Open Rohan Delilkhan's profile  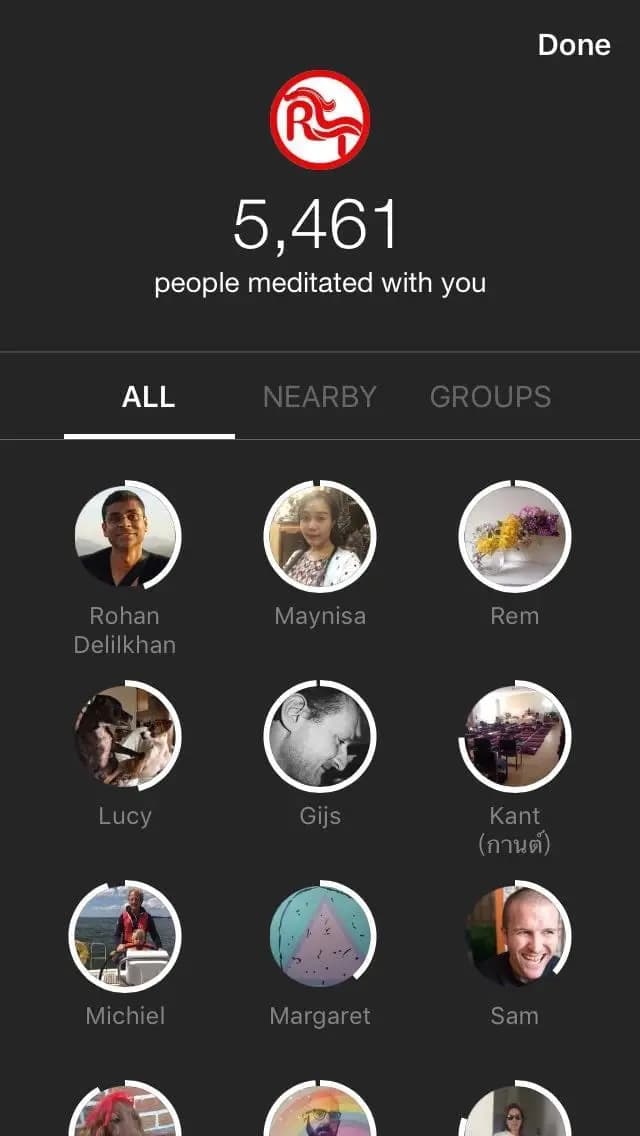pos(125,537)
